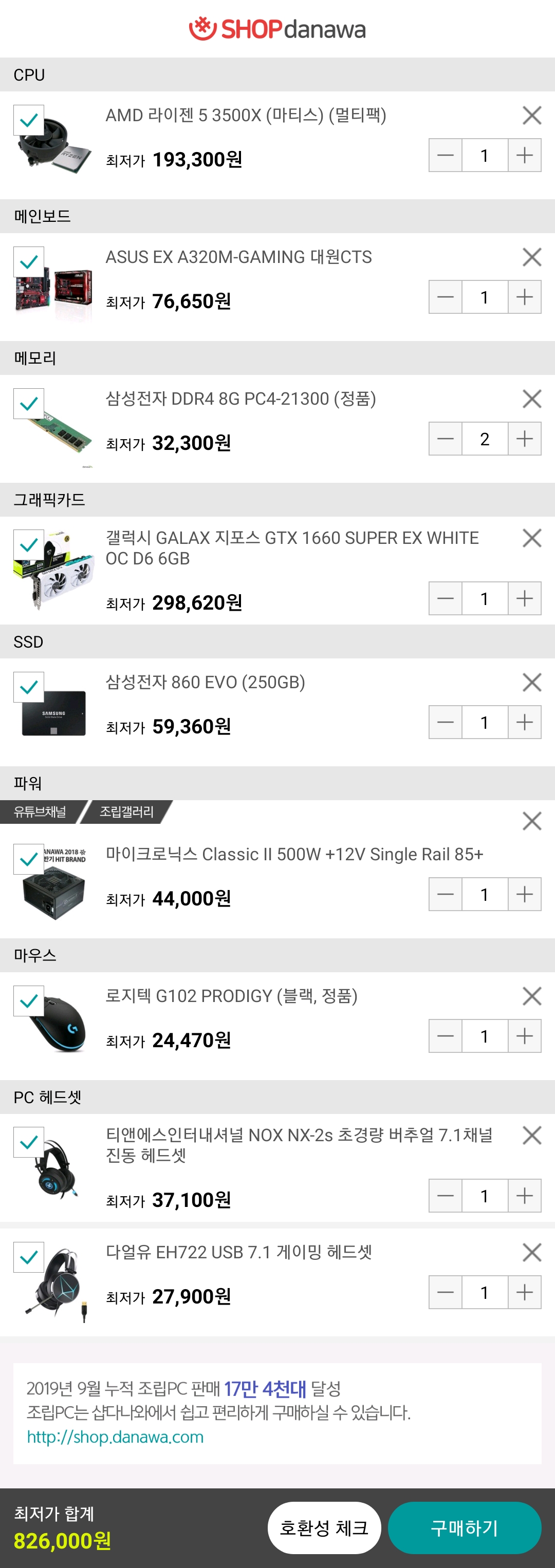Uncheck the AMD 라이젠 5 3500X checkbox
This screenshot has height=1568, width=555.
point(29,121)
